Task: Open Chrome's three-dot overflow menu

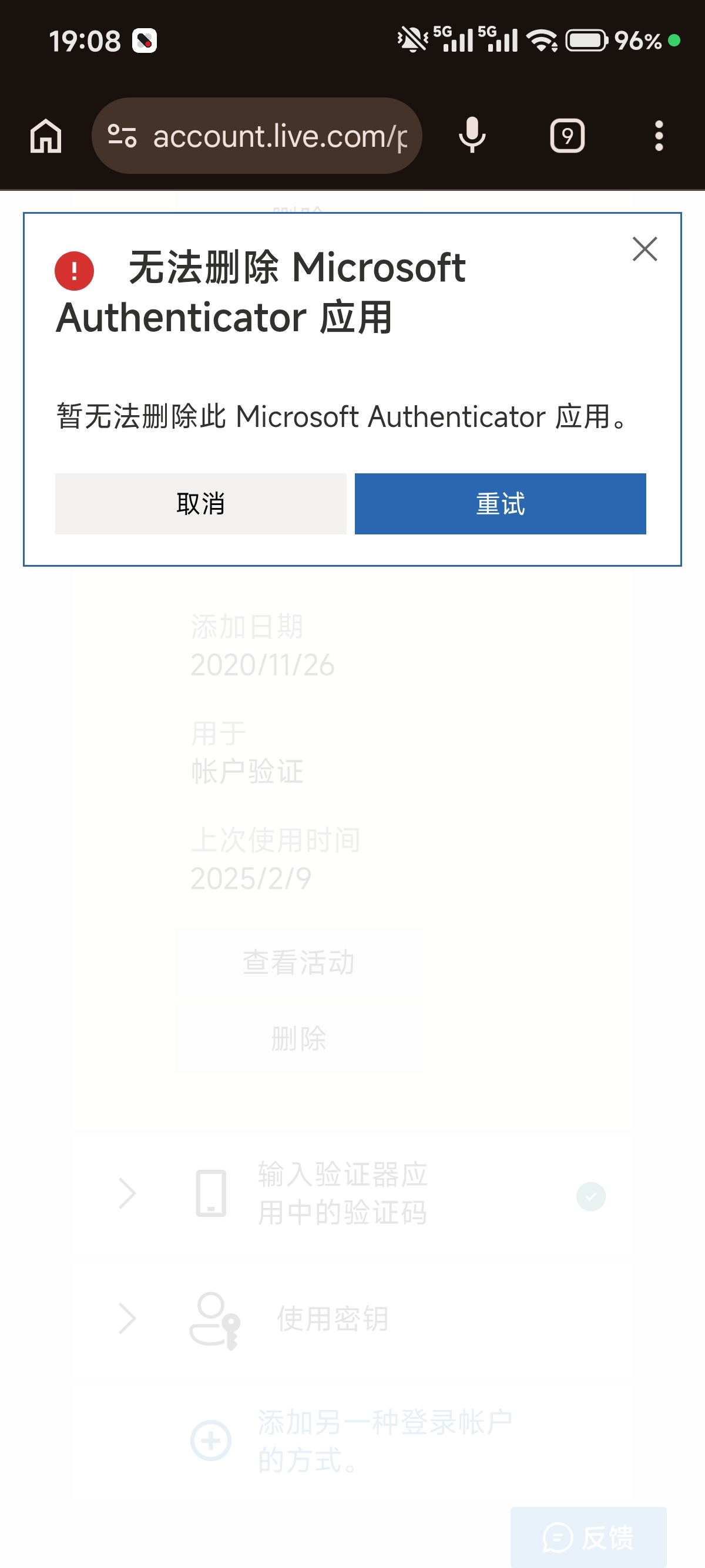Action: click(x=659, y=136)
